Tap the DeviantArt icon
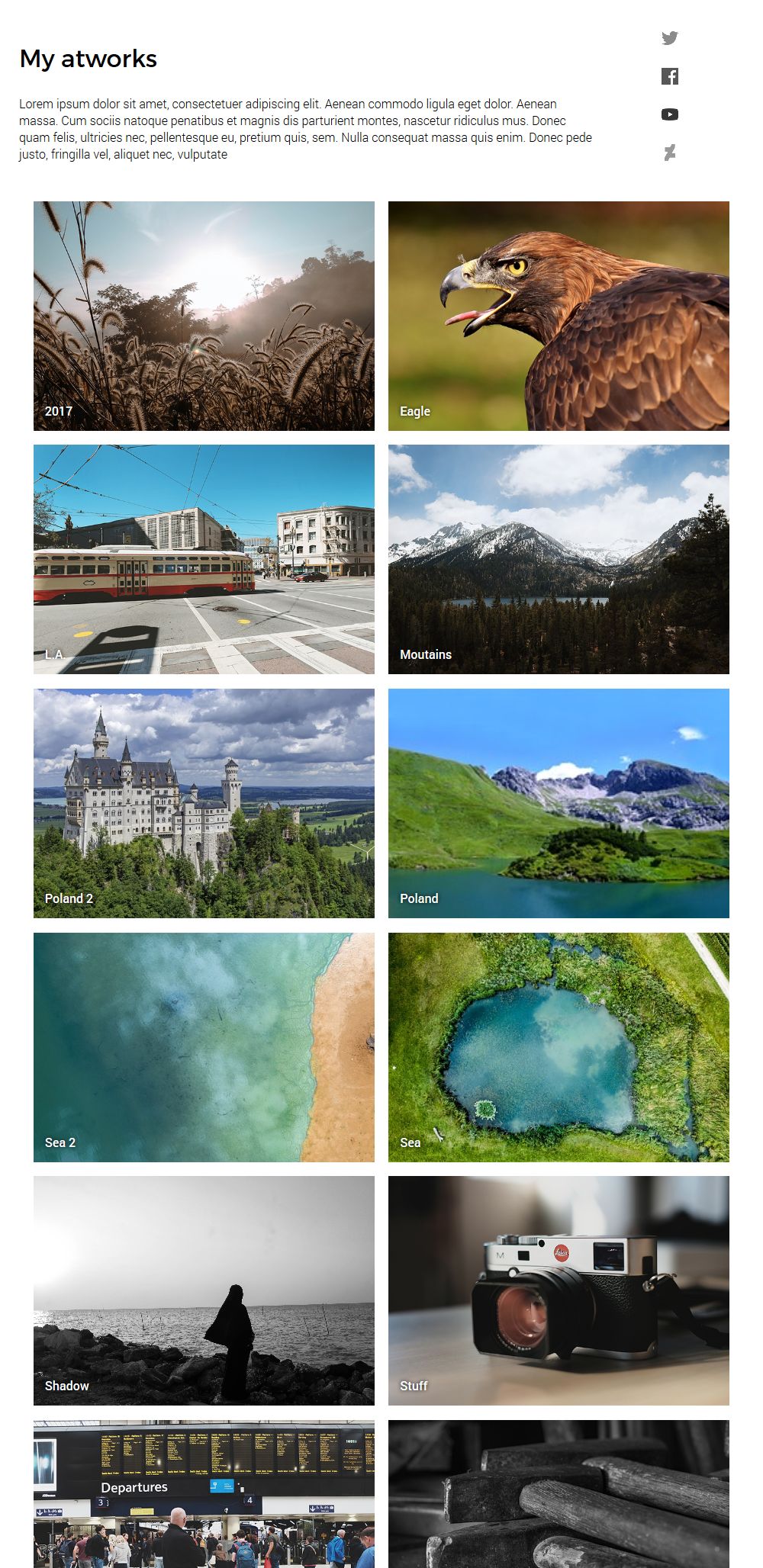 [x=670, y=153]
